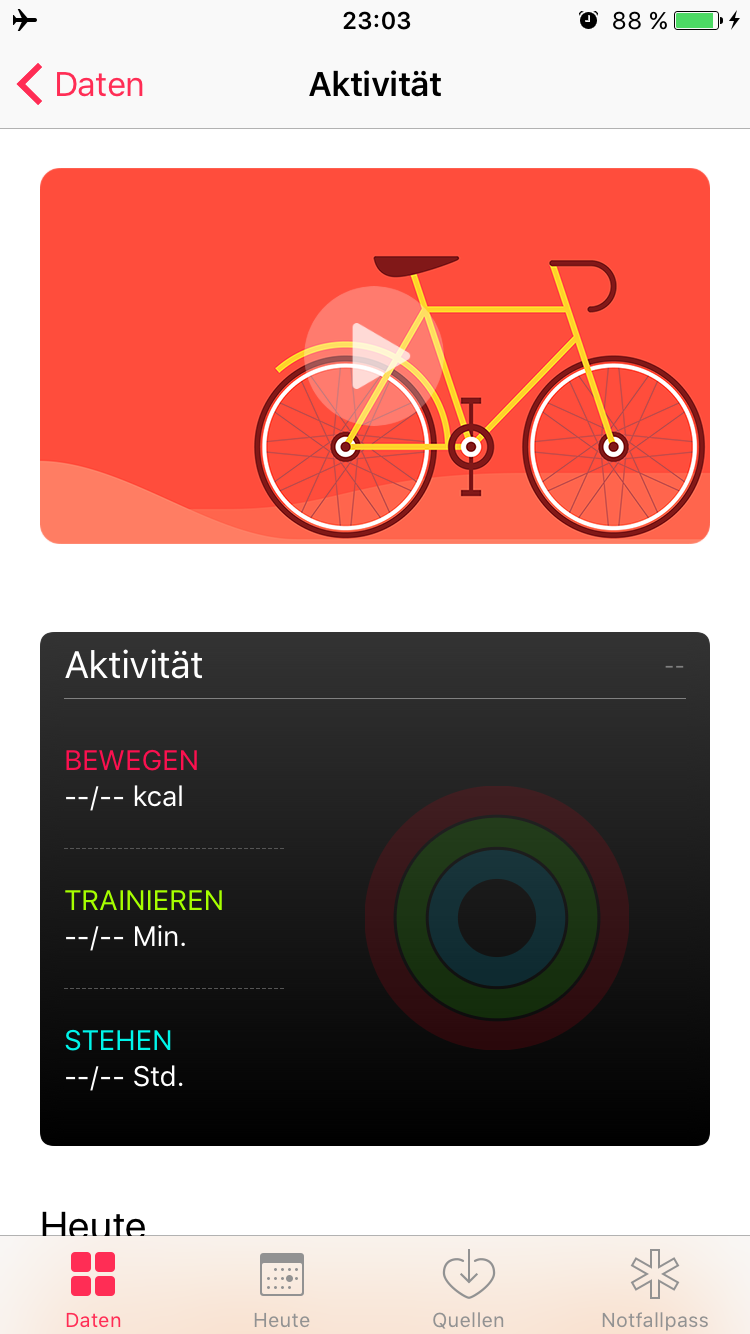Switch to the Heute tab

[x=281, y=1289]
